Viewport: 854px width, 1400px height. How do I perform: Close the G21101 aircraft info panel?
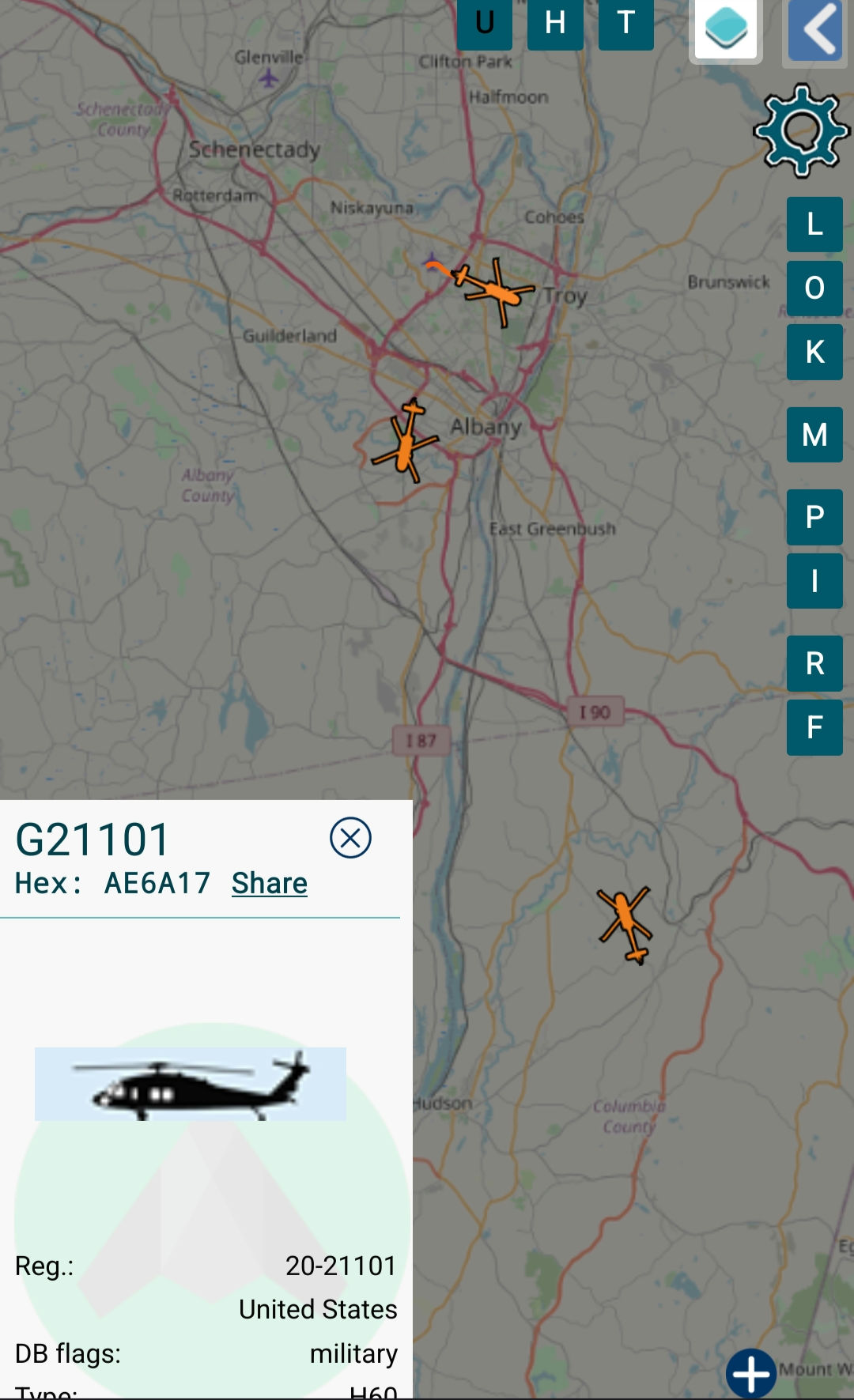tap(350, 838)
